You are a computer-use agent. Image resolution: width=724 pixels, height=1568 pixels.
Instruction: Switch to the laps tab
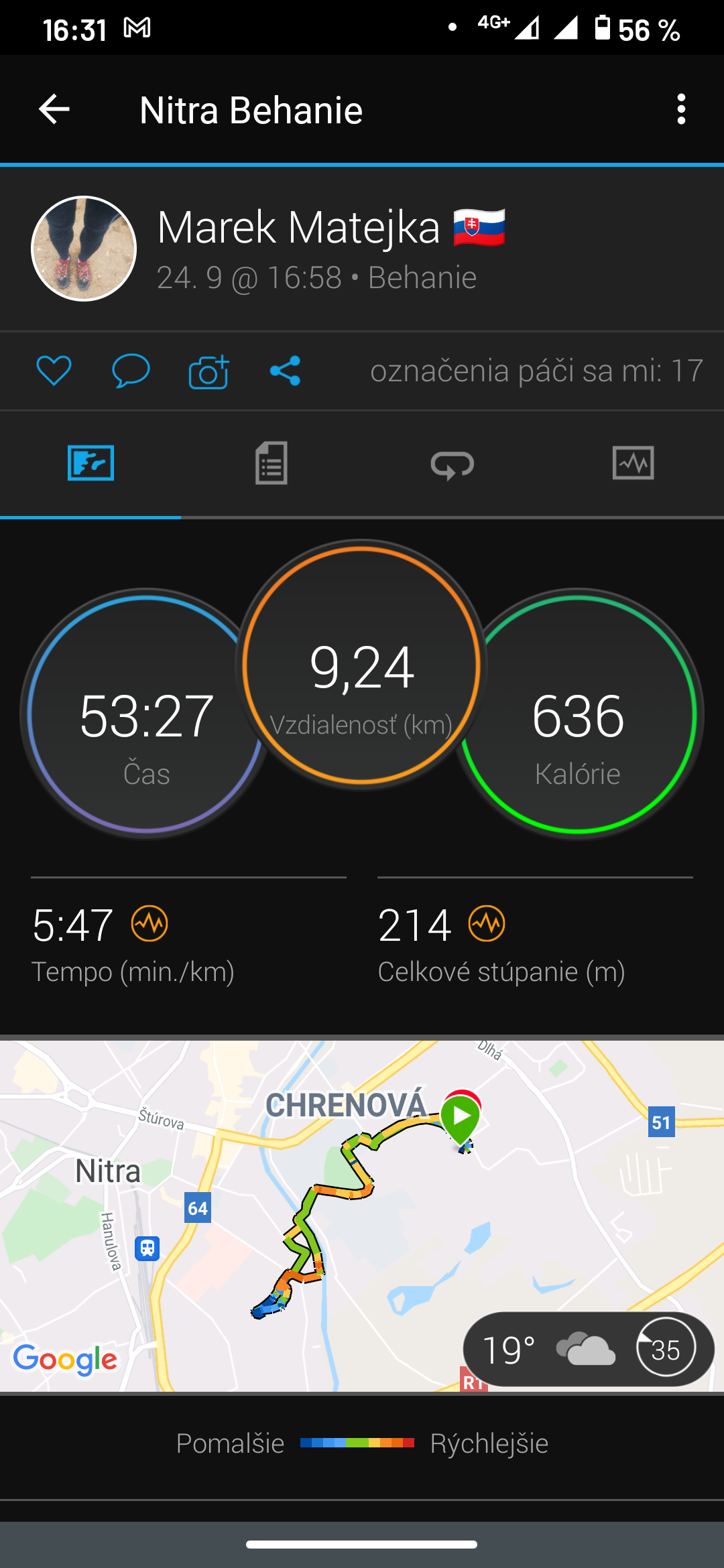click(452, 463)
